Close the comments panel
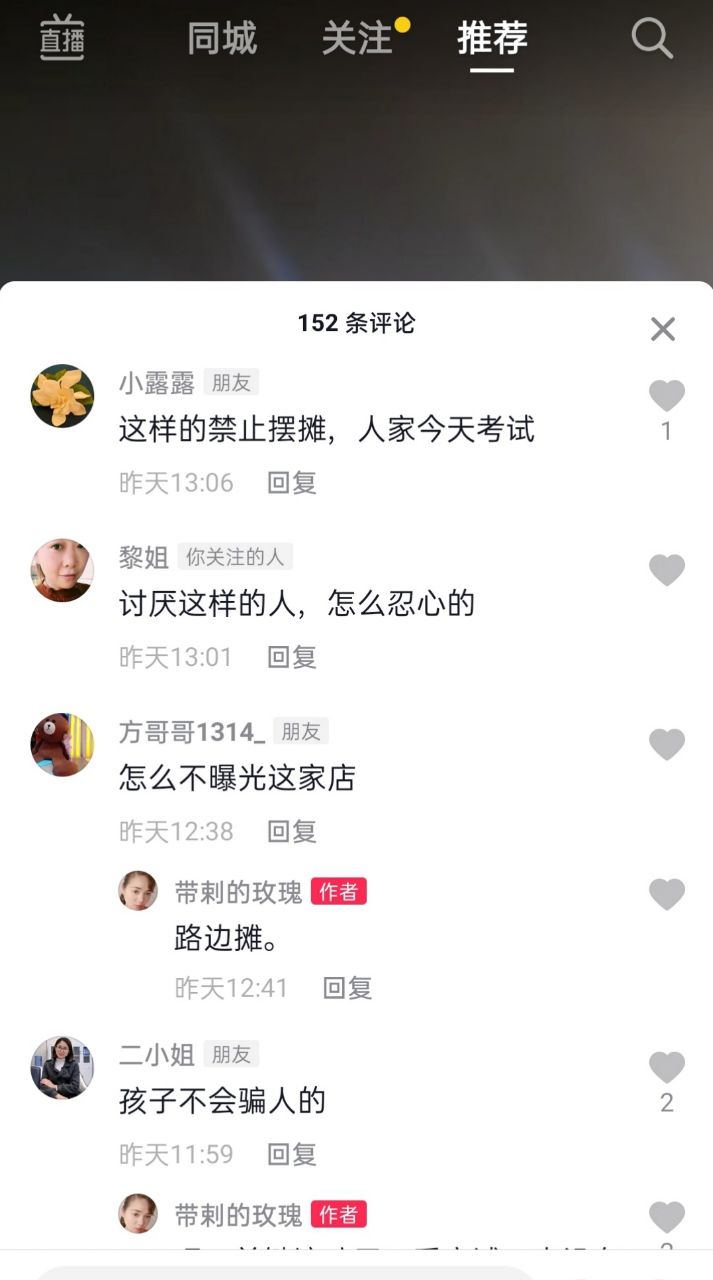 tap(663, 329)
